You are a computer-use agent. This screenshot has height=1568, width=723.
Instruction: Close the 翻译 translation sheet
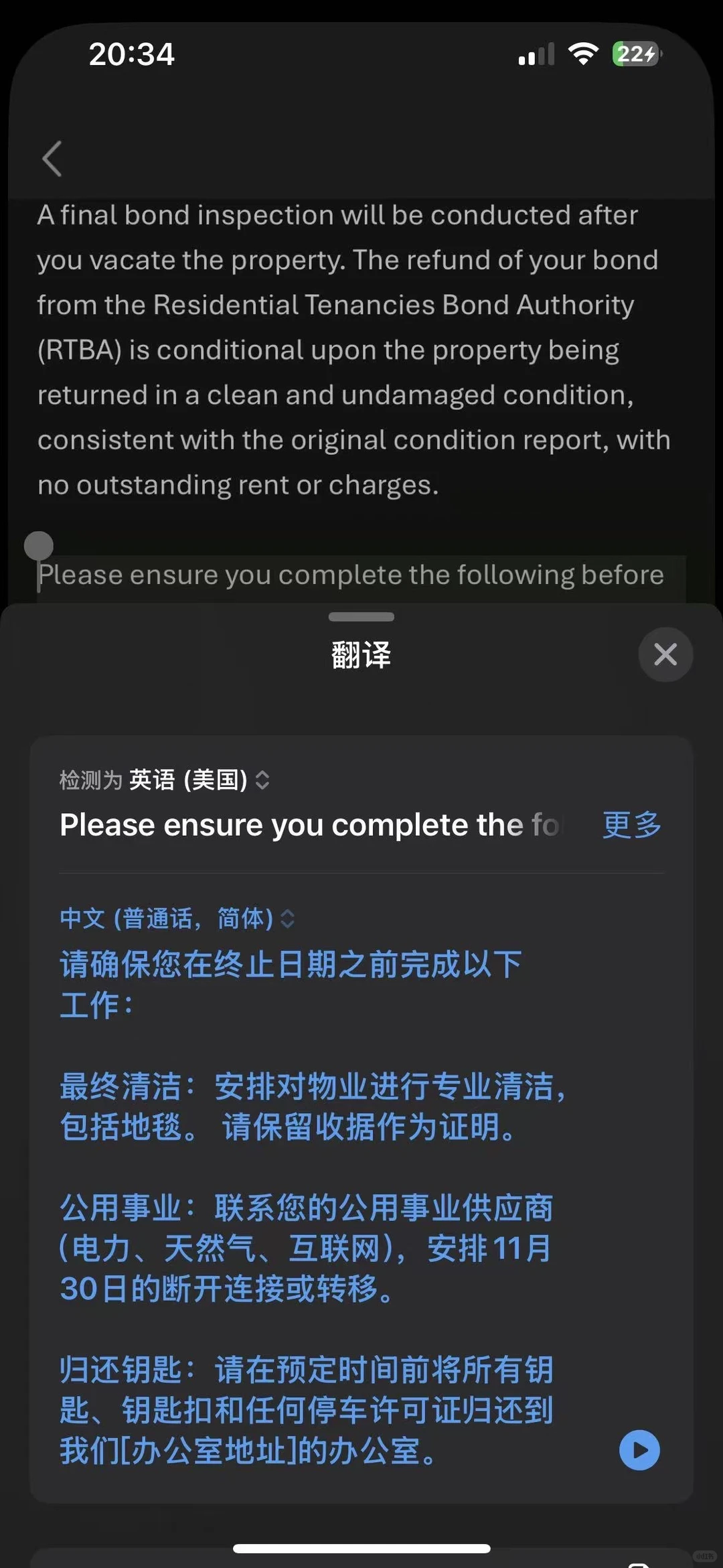pos(665,654)
